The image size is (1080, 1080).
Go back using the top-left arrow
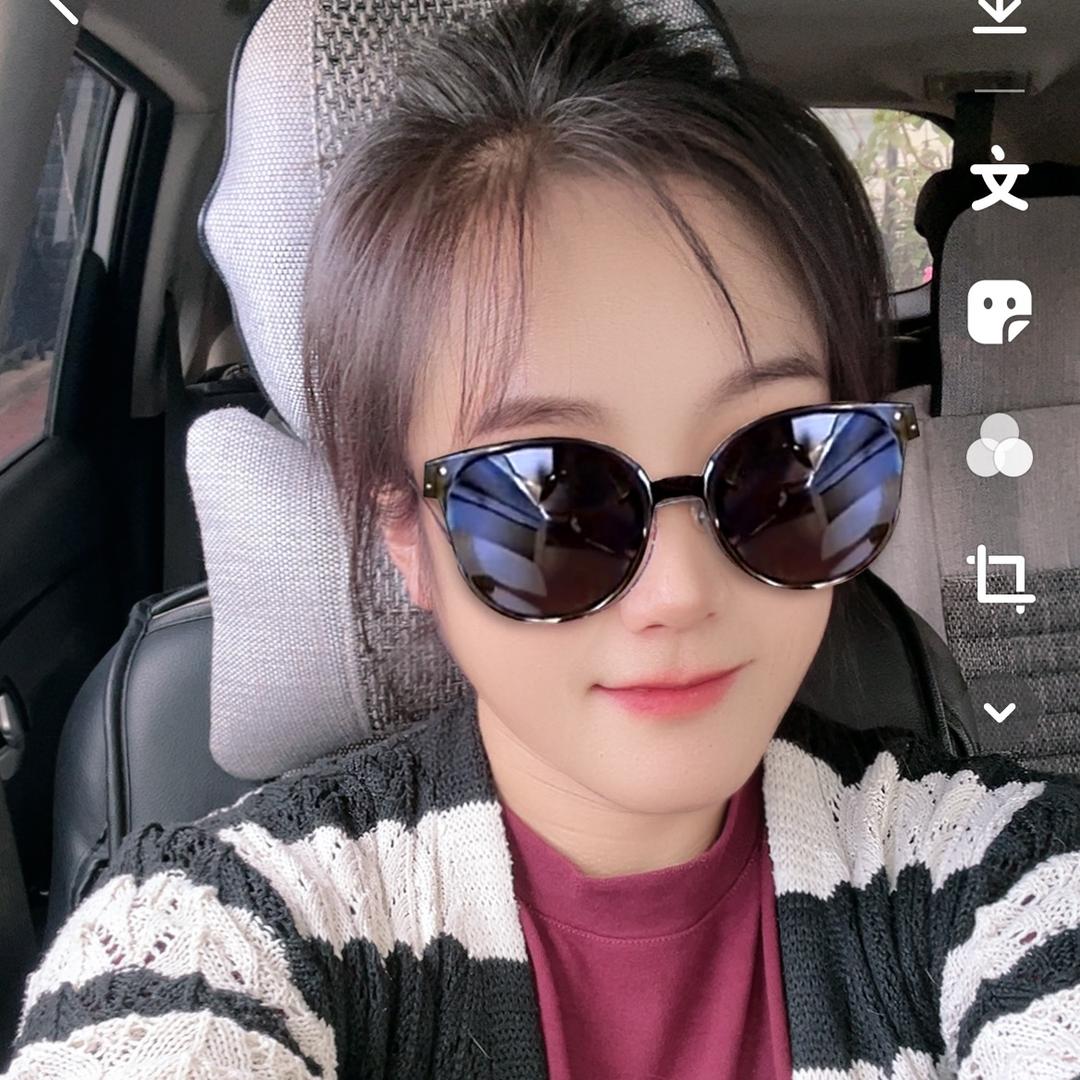point(62,10)
